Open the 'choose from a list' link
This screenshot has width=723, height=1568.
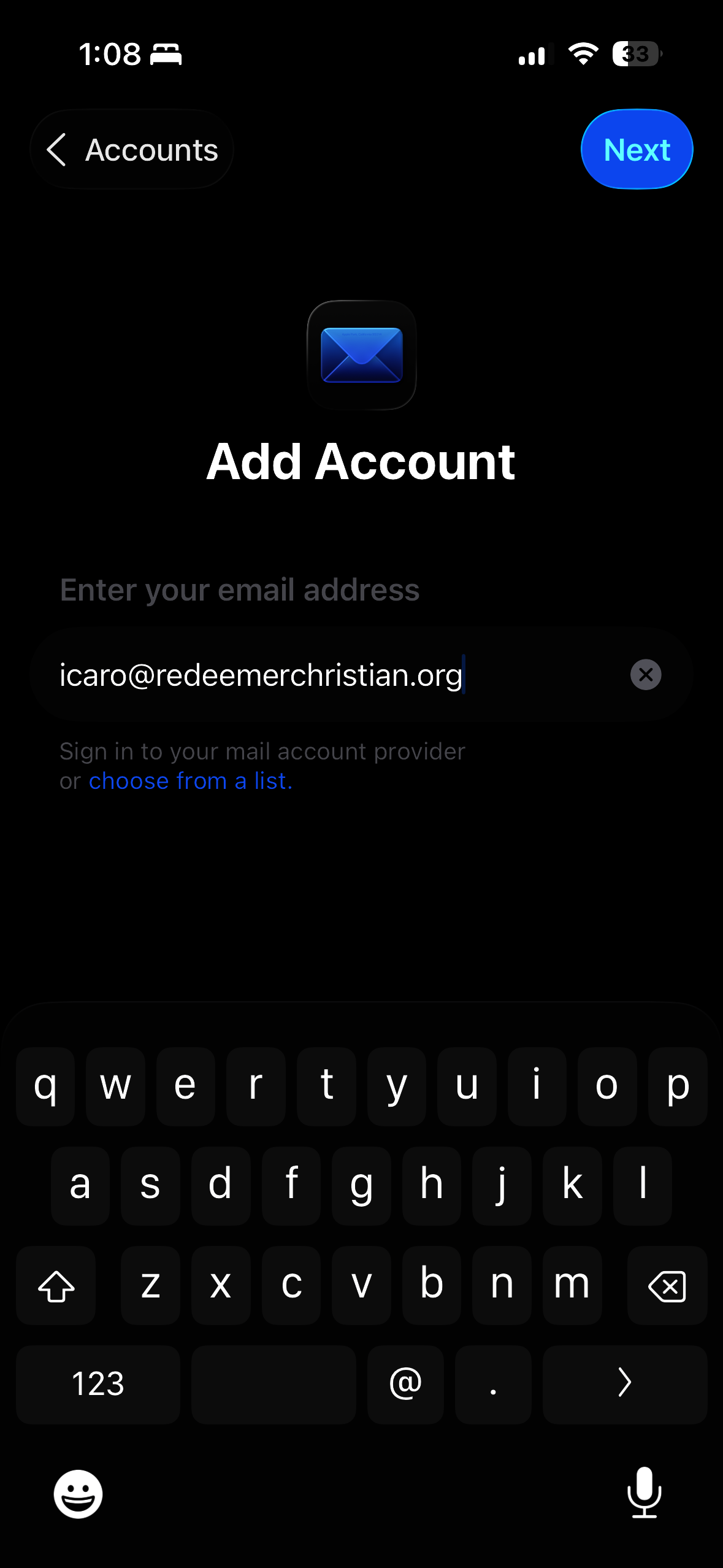click(191, 781)
